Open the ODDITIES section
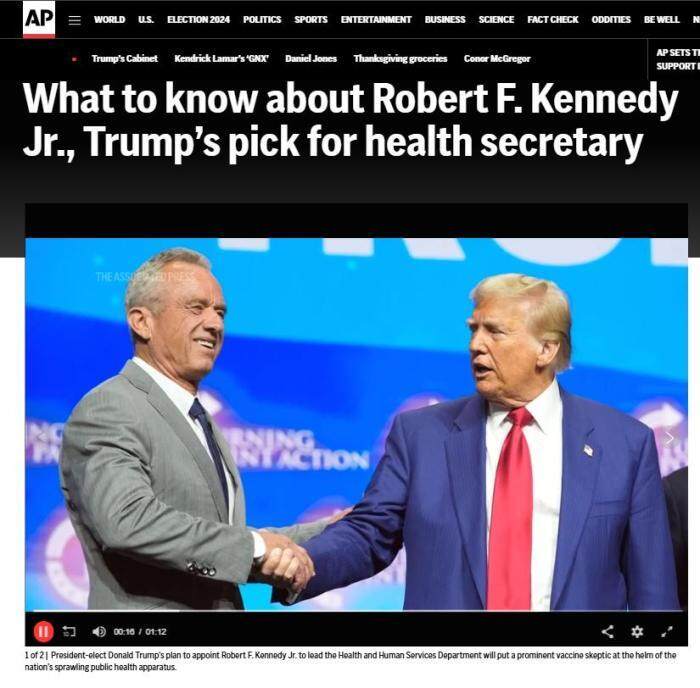 [611, 20]
